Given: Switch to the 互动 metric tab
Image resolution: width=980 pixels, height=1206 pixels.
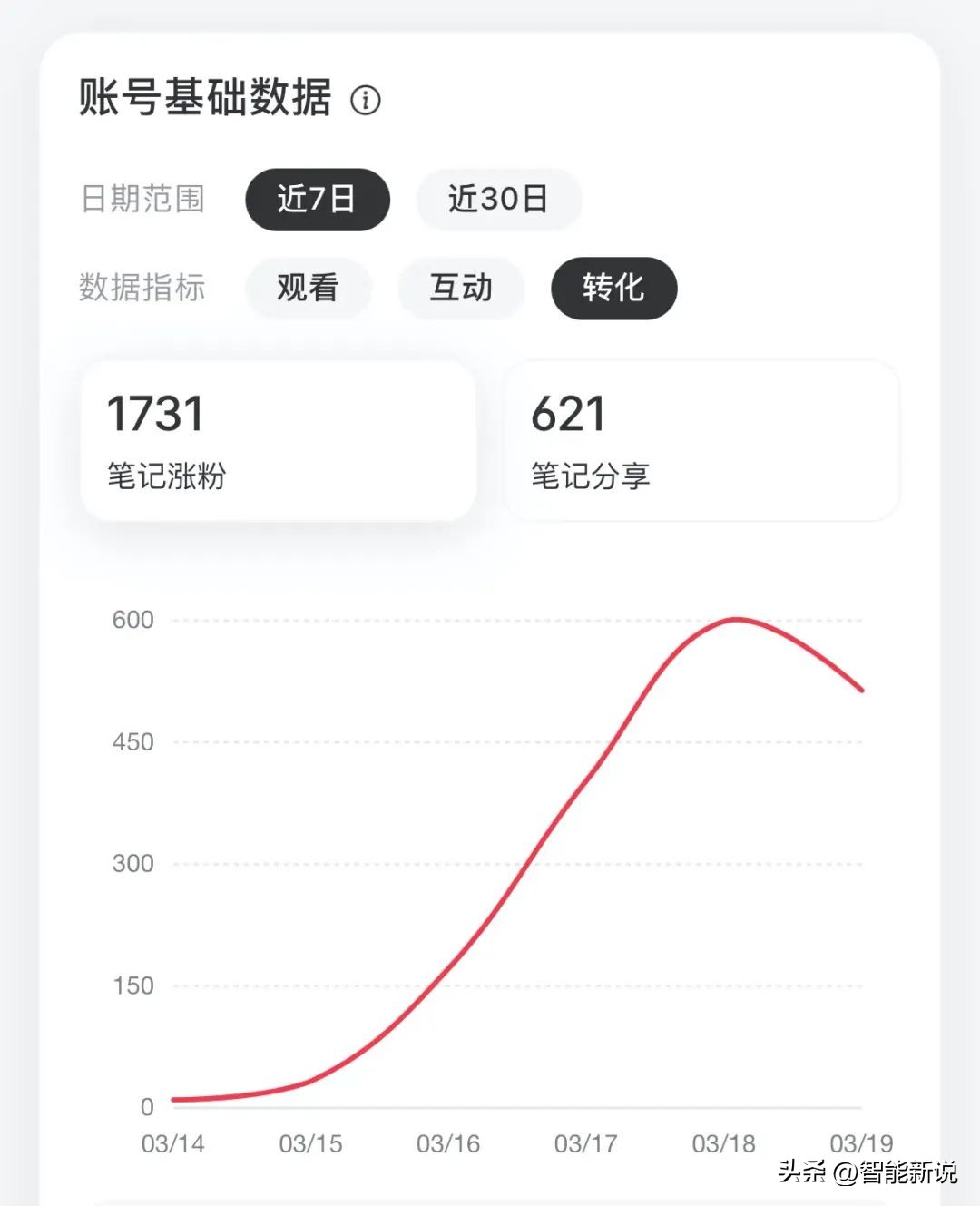Looking at the screenshot, I should [x=460, y=289].
